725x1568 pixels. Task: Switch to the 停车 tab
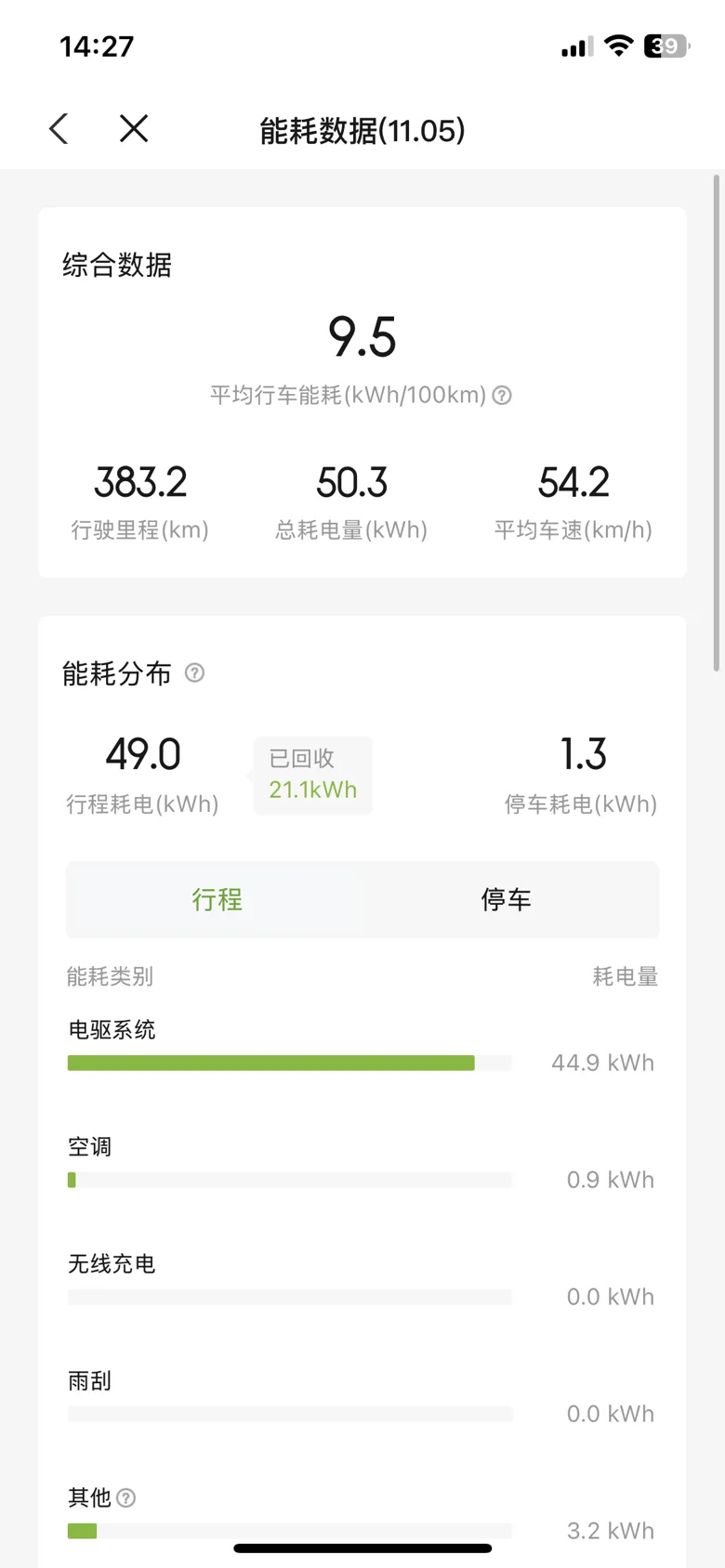click(506, 899)
